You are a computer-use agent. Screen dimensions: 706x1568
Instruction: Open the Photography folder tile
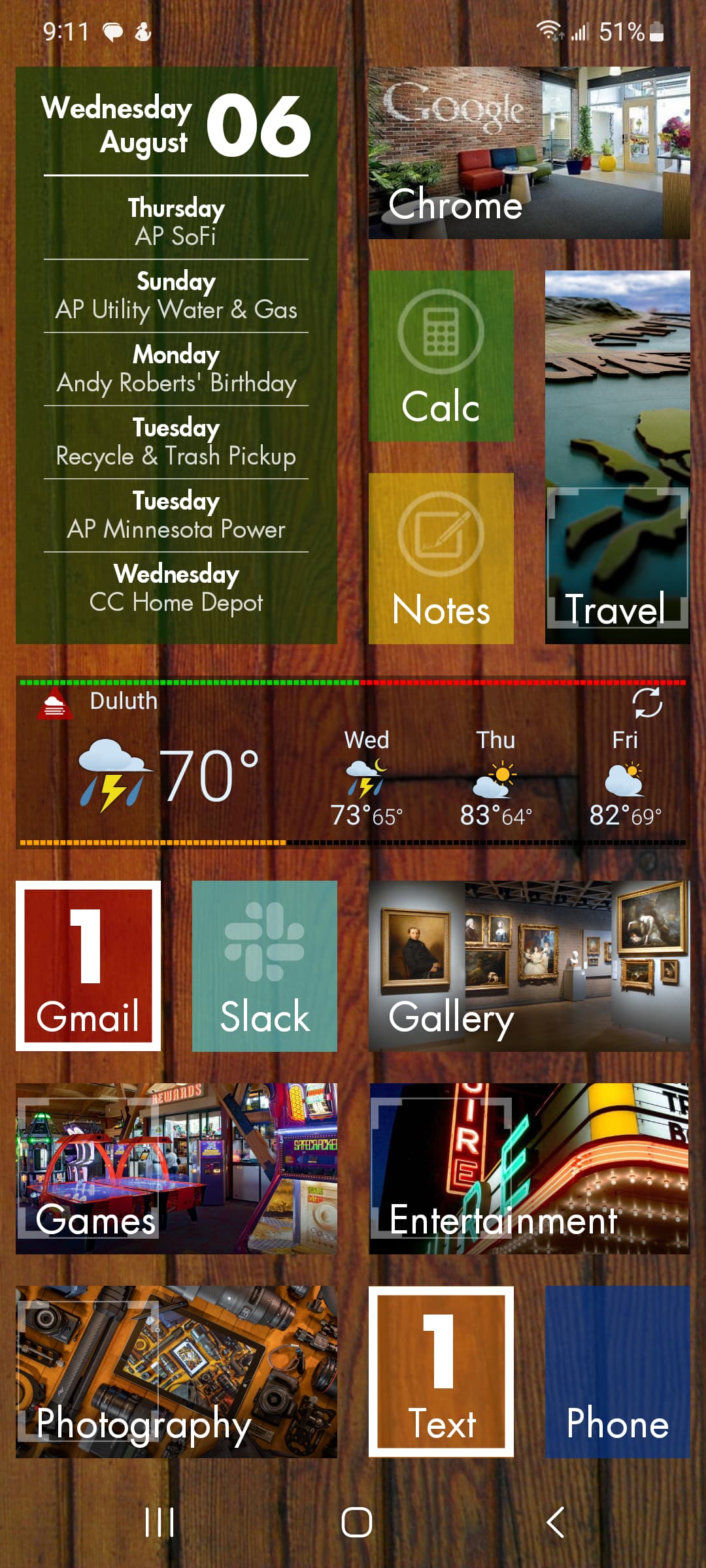click(x=176, y=1372)
